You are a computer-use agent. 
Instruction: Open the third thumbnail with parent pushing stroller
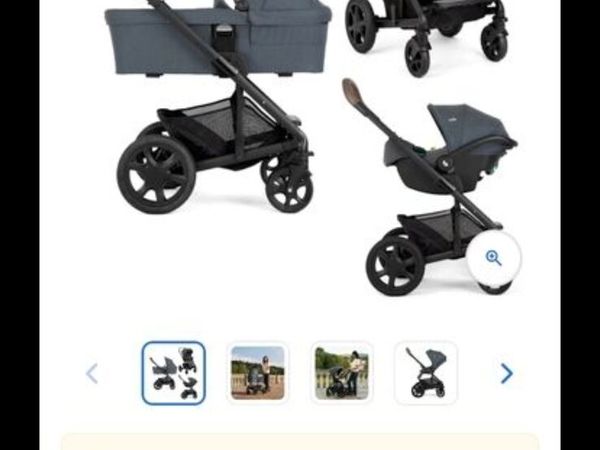click(x=341, y=373)
